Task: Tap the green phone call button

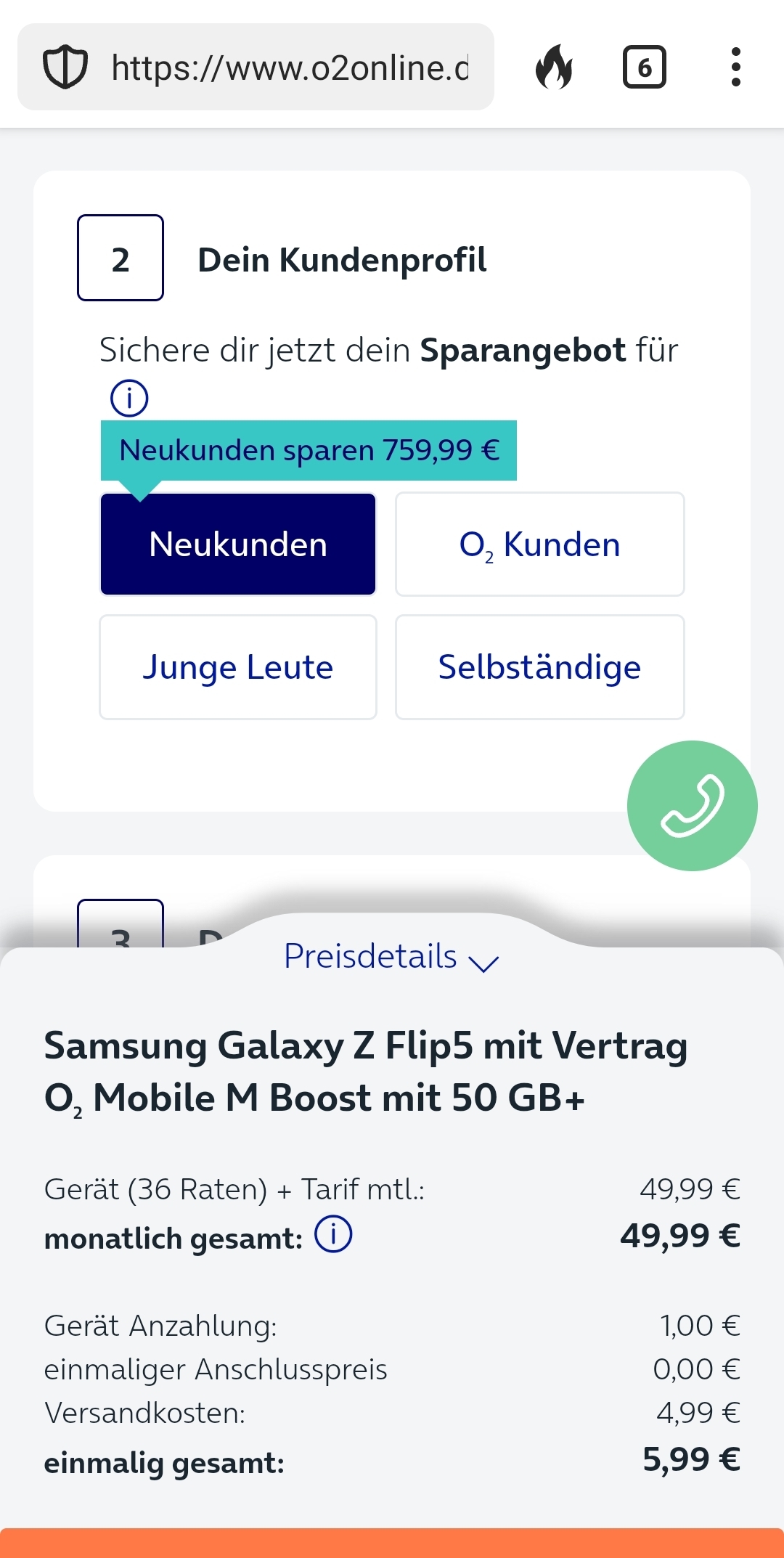Action: (692, 806)
